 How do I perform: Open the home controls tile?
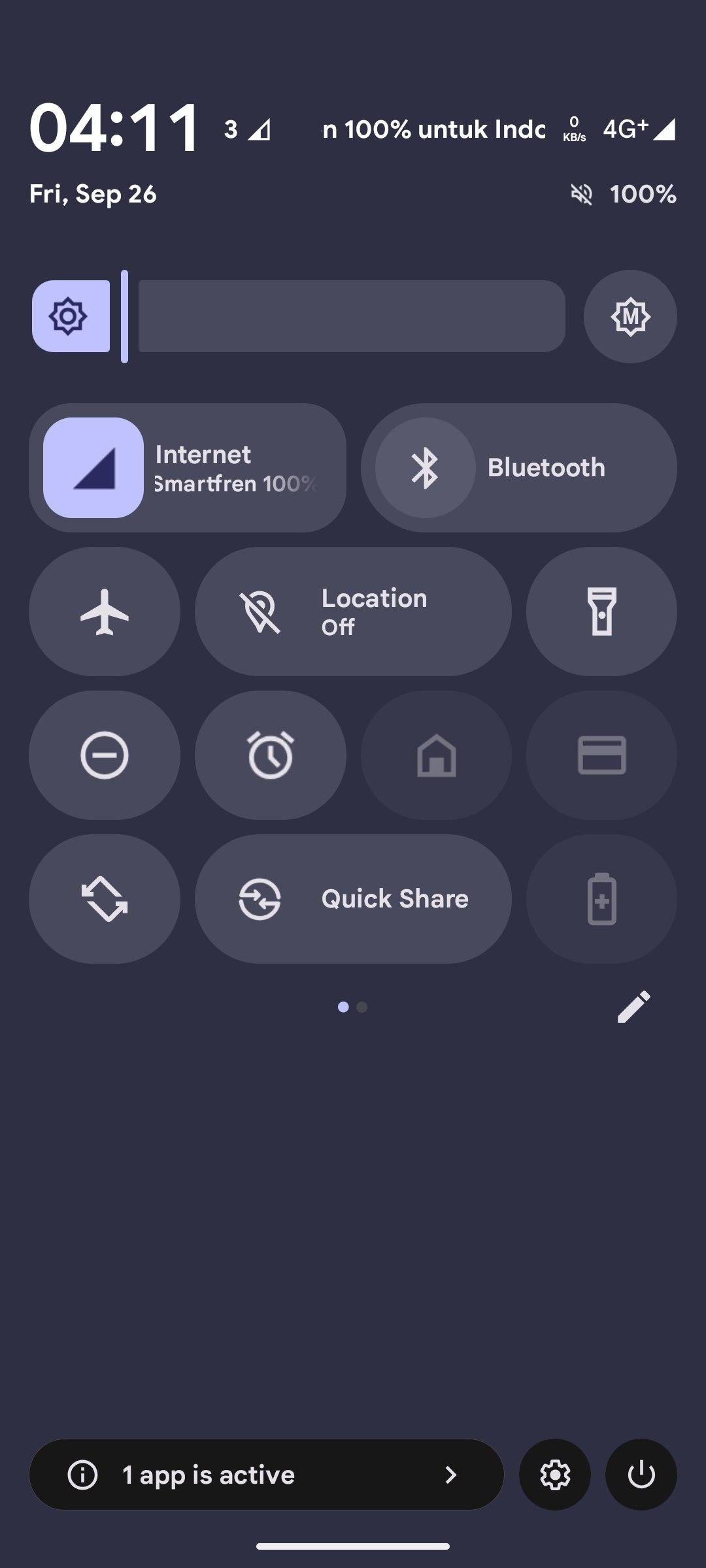tap(436, 755)
